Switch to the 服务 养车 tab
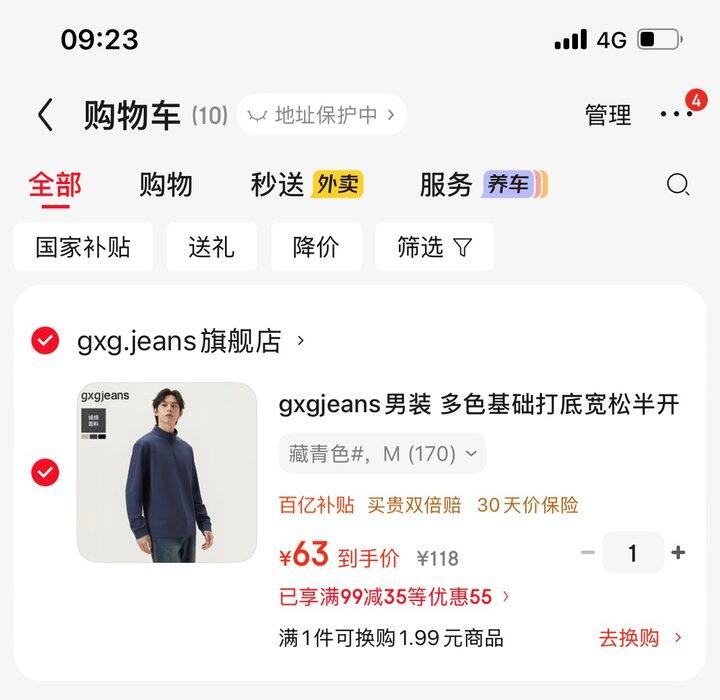The width and height of the screenshot is (720, 700). [483, 185]
